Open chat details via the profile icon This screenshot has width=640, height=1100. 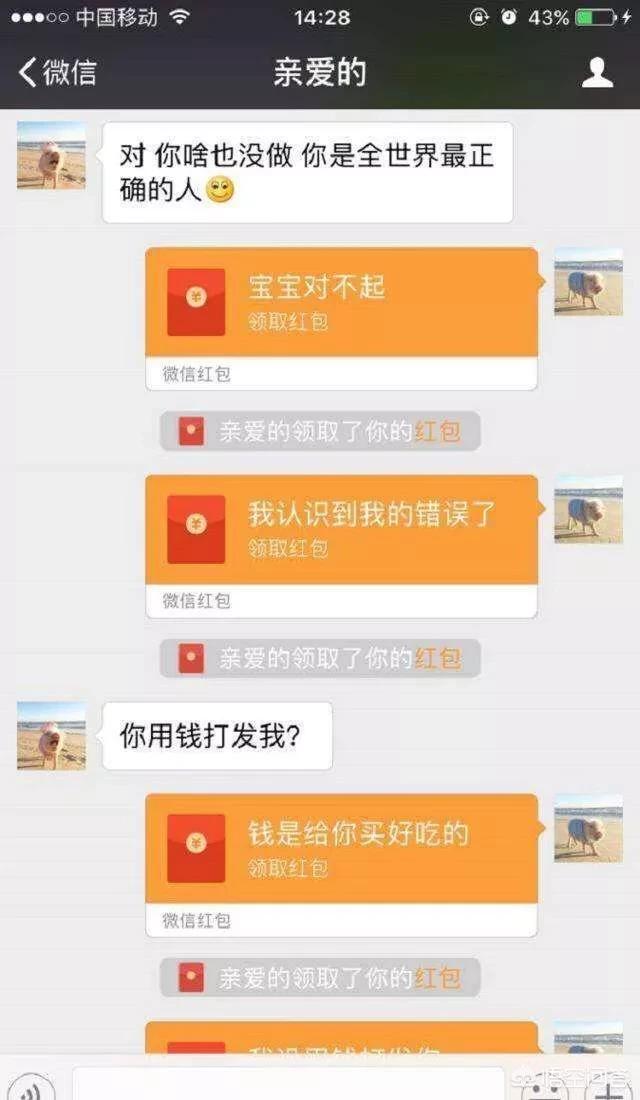(597, 72)
